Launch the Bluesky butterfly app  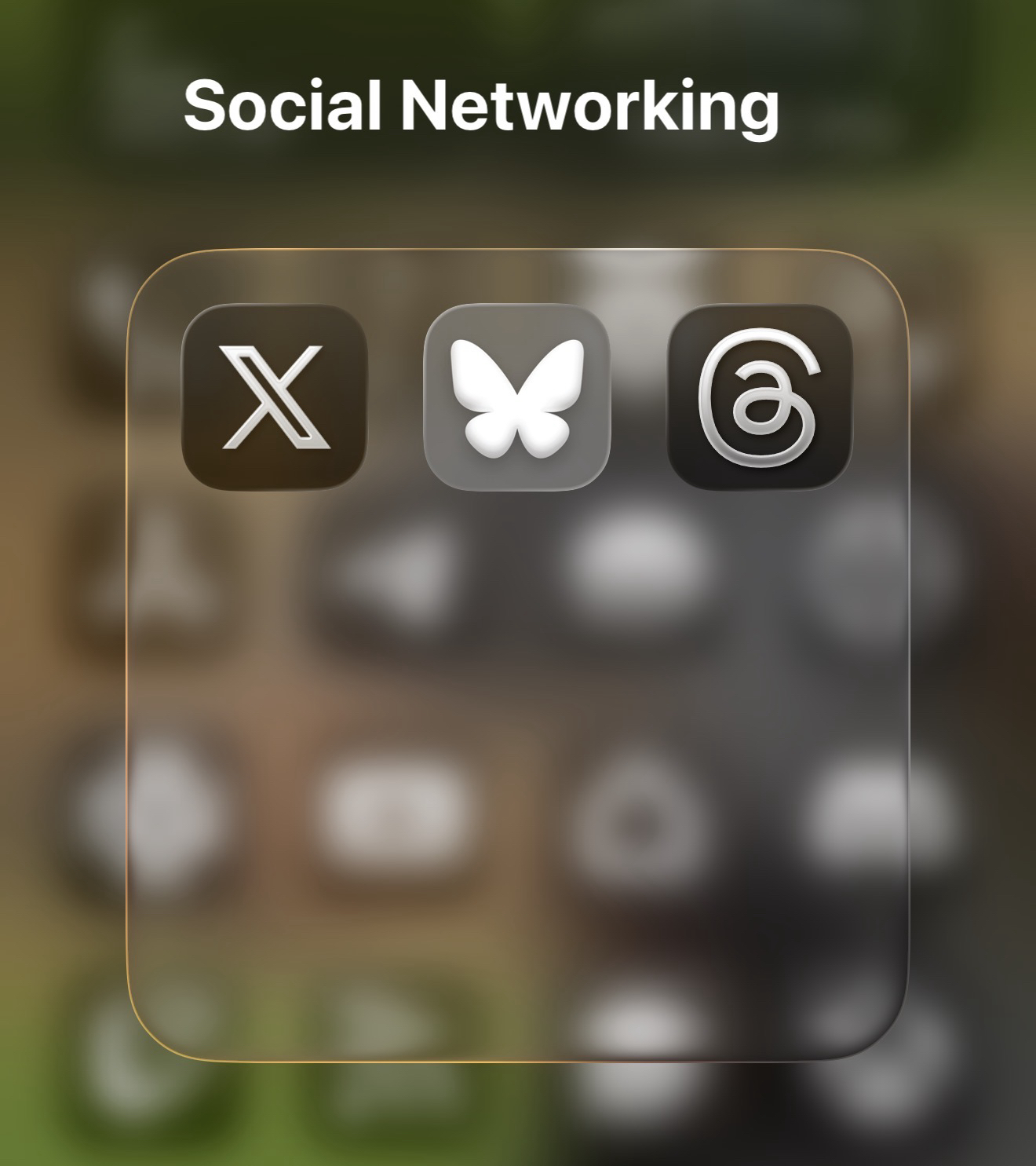point(516,397)
